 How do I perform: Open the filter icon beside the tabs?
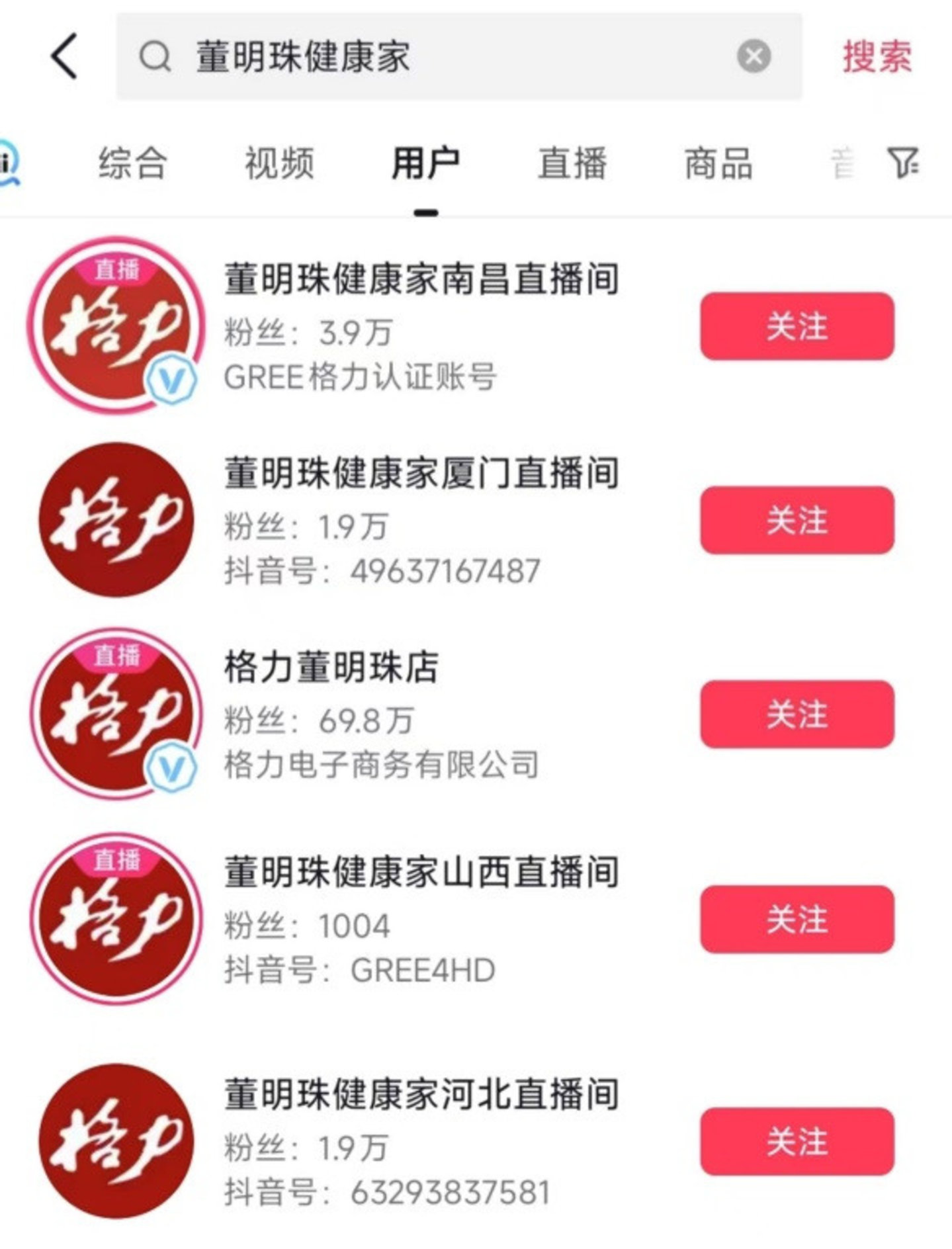tap(902, 163)
